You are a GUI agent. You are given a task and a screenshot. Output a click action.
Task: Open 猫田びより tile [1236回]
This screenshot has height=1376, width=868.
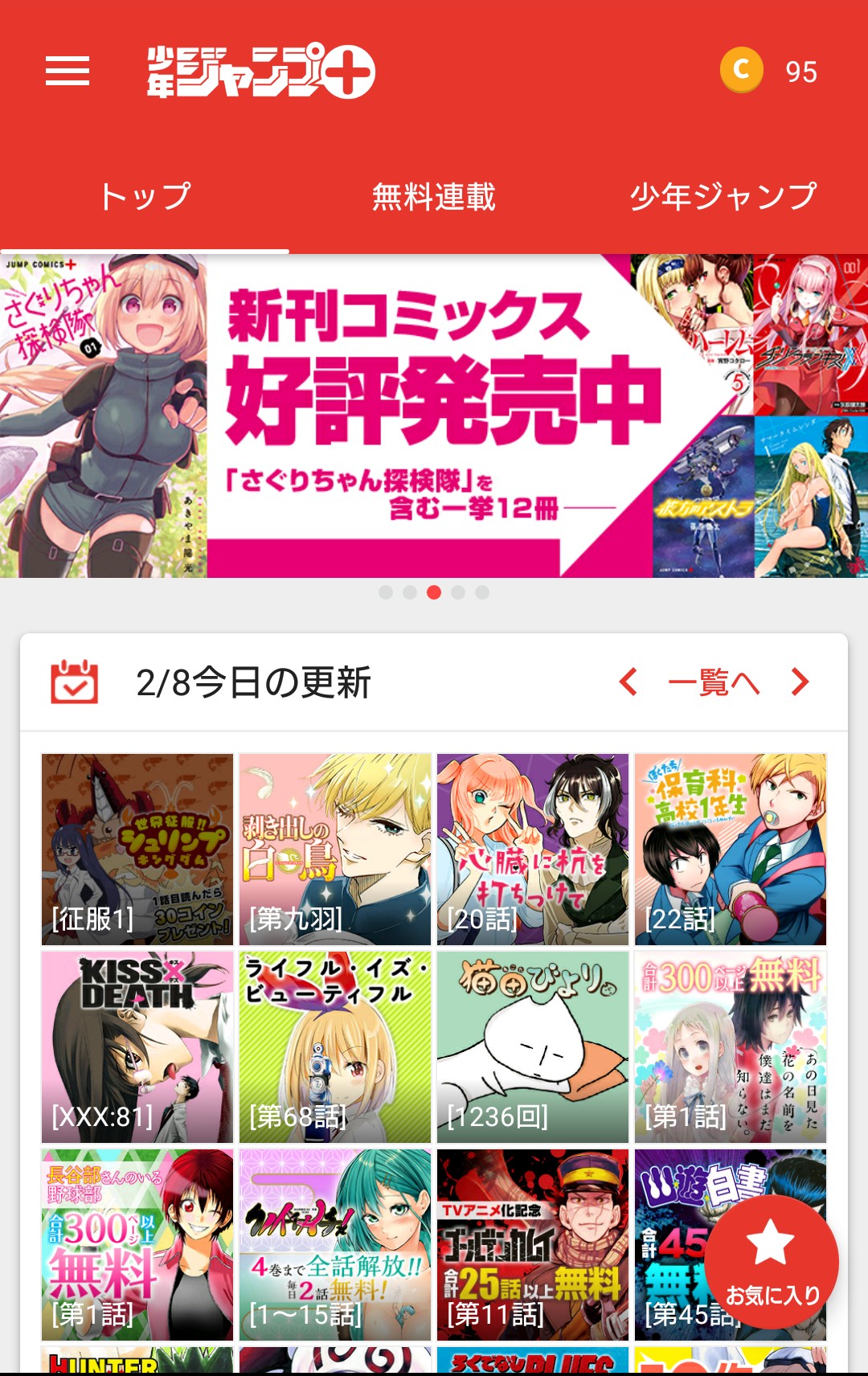(x=533, y=1046)
